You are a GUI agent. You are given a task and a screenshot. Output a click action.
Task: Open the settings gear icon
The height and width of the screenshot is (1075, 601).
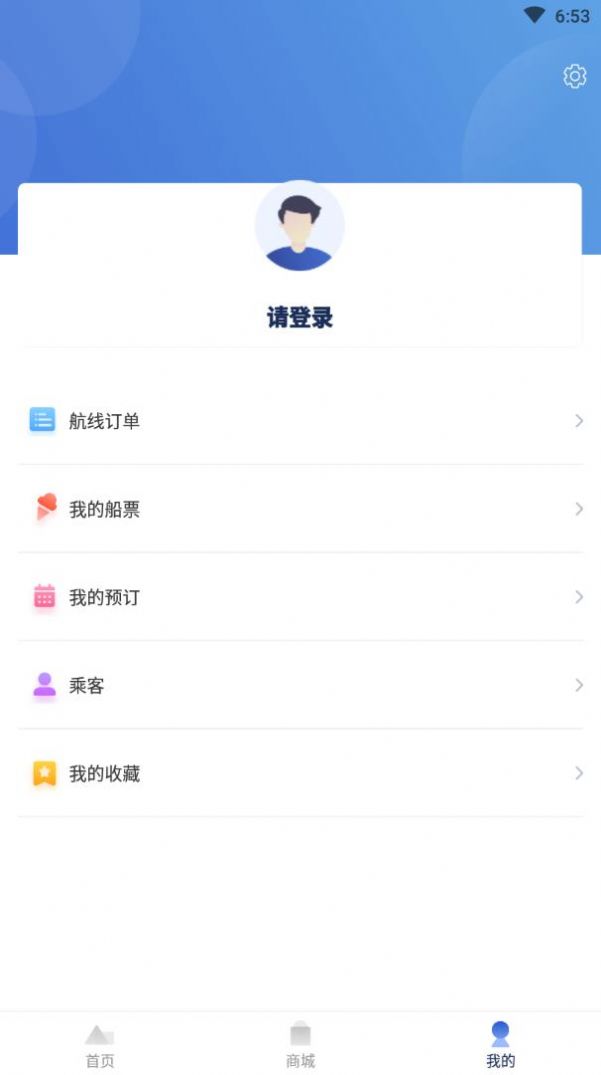574,76
